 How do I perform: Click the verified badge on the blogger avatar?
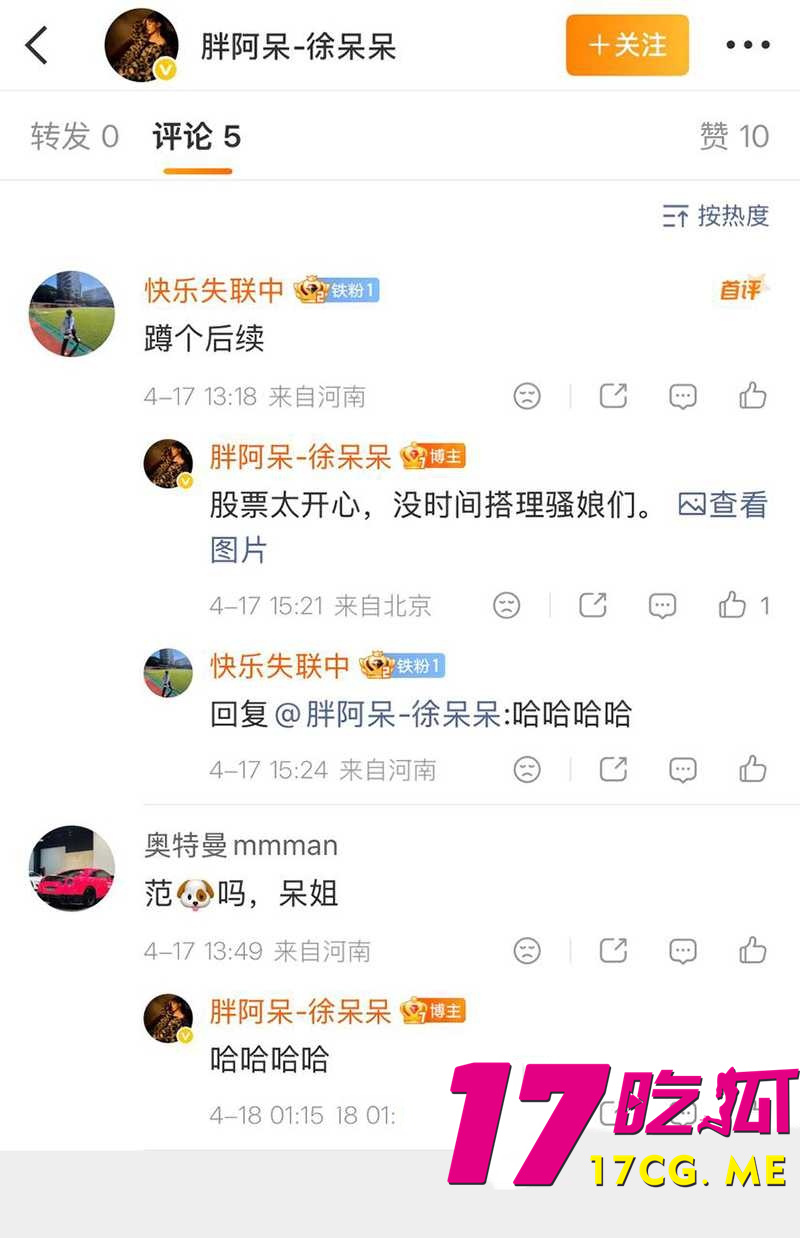(x=164, y=71)
